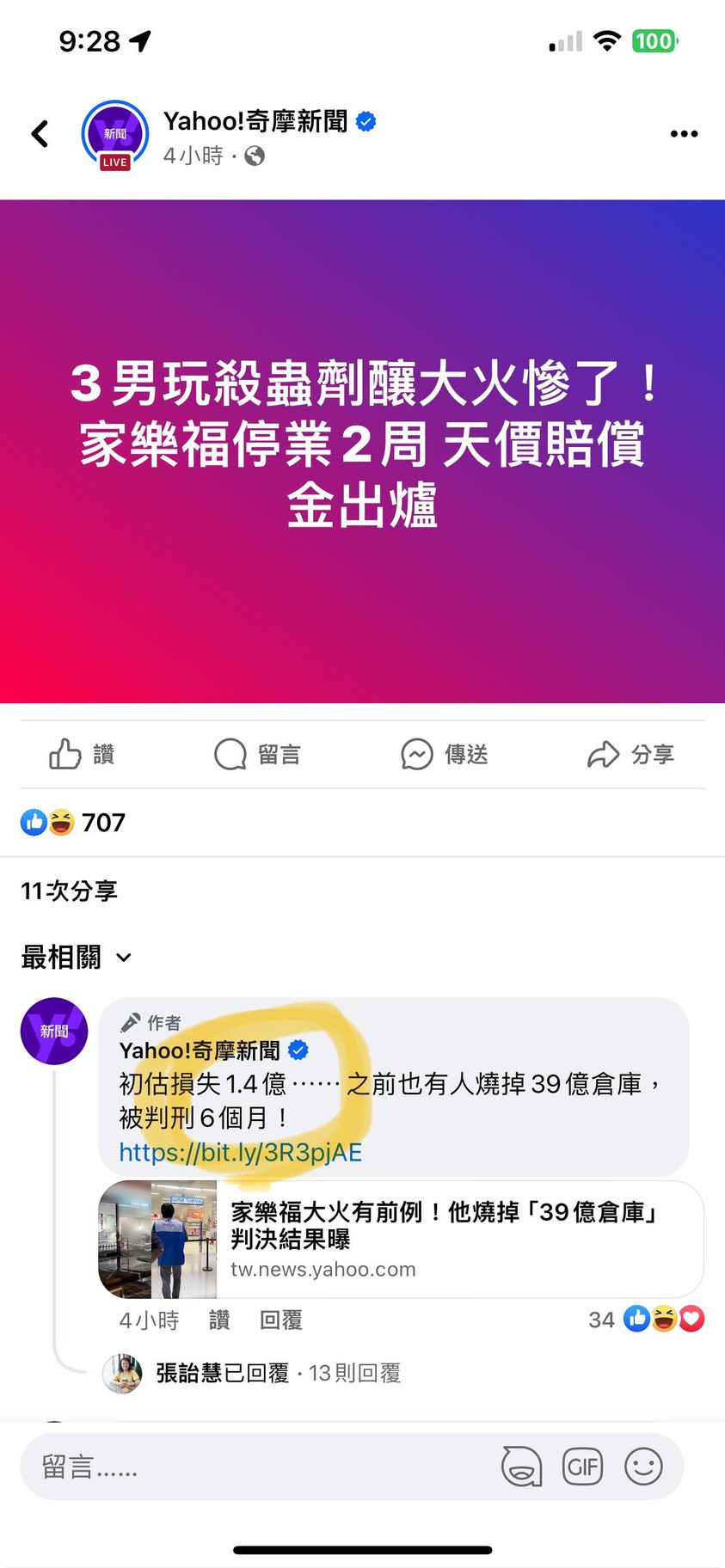Open the sticker picker in comment bar

521,1467
